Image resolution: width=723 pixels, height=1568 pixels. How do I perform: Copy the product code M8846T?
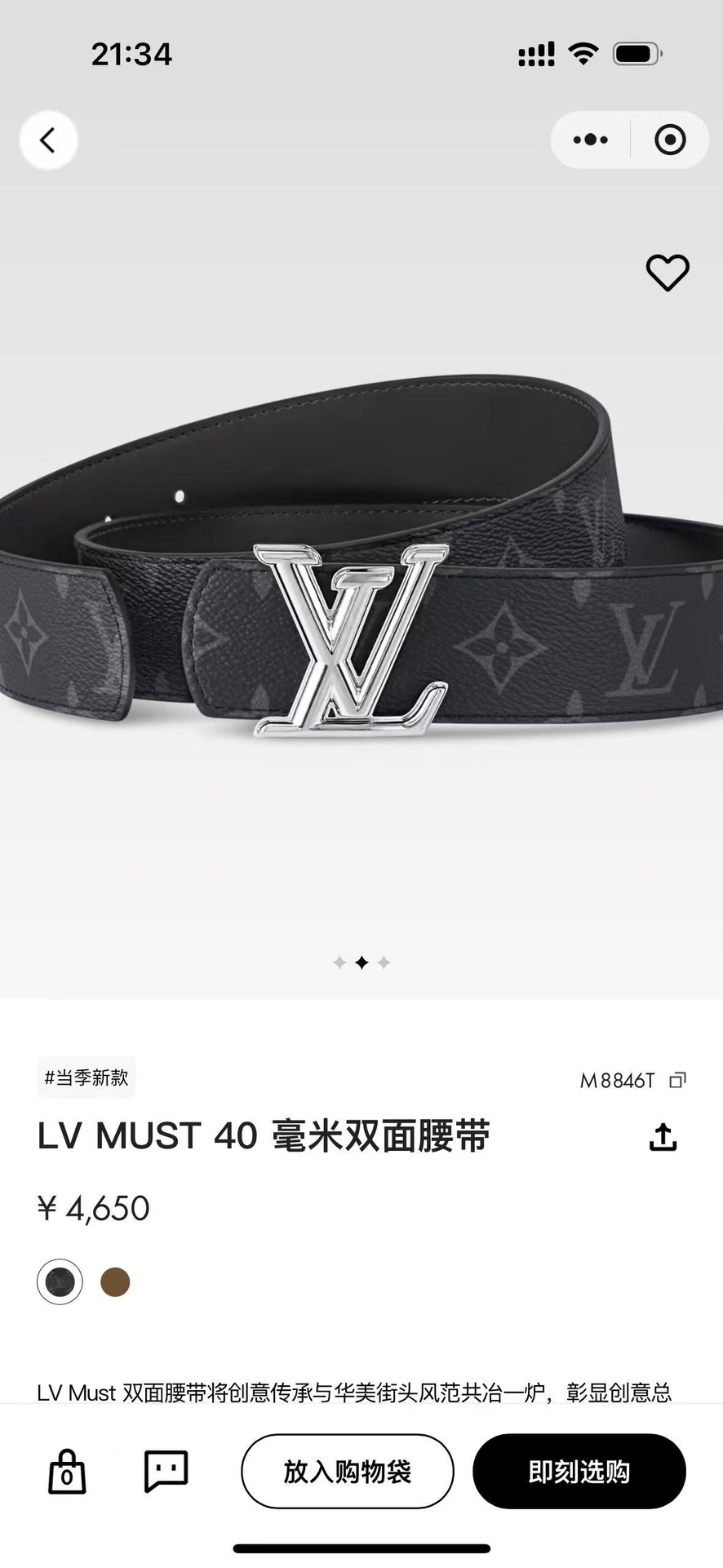(x=677, y=1081)
